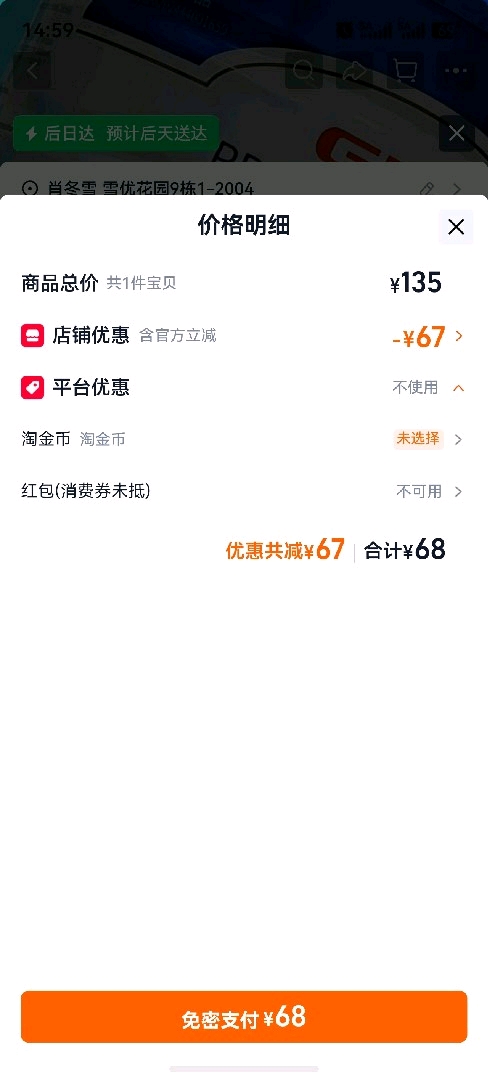This screenshot has height=1080, width=488.
Task: Open the 淘金币 selection row
Action: click(x=244, y=439)
